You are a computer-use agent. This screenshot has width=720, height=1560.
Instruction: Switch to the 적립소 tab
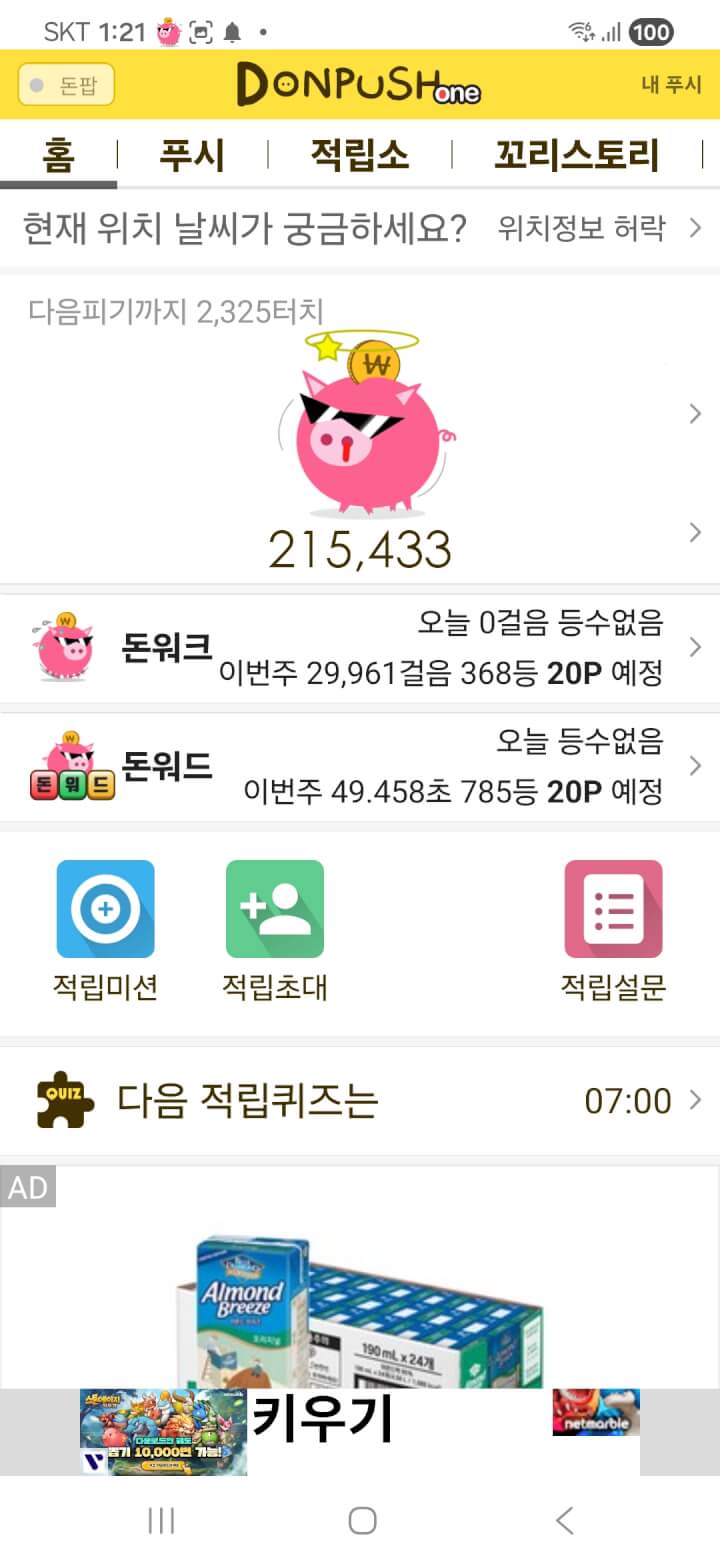tap(359, 156)
